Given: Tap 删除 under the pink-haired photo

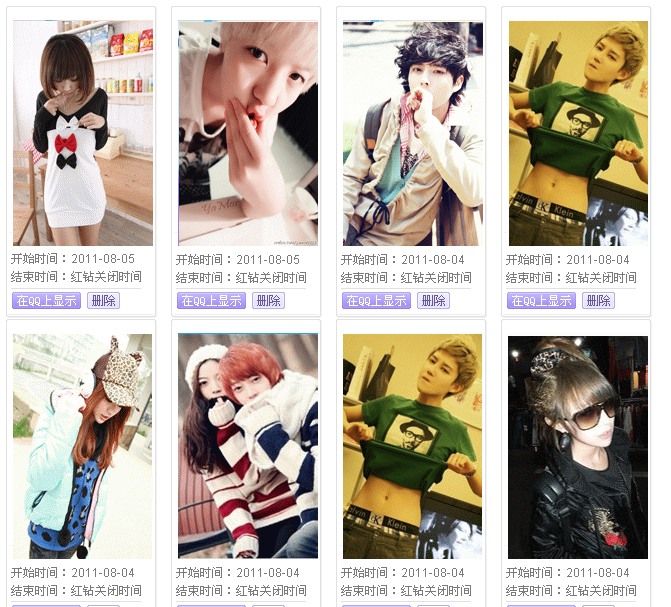Looking at the screenshot, I should (x=268, y=300).
